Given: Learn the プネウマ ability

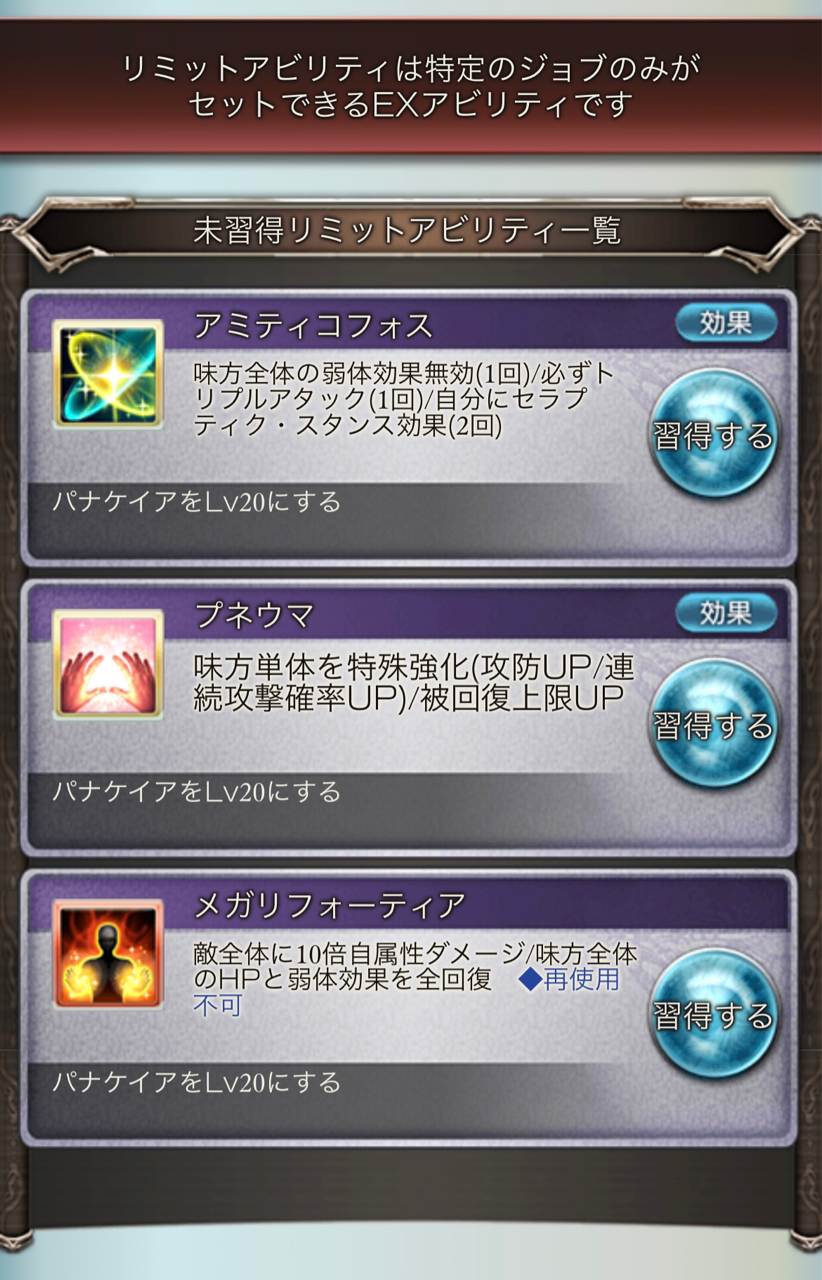Looking at the screenshot, I should click(713, 725).
